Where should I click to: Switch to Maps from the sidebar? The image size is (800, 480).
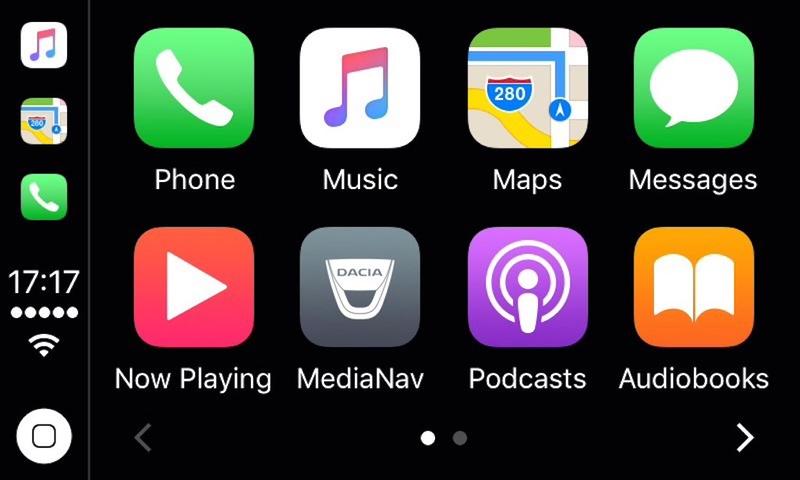[x=44, y=121]
